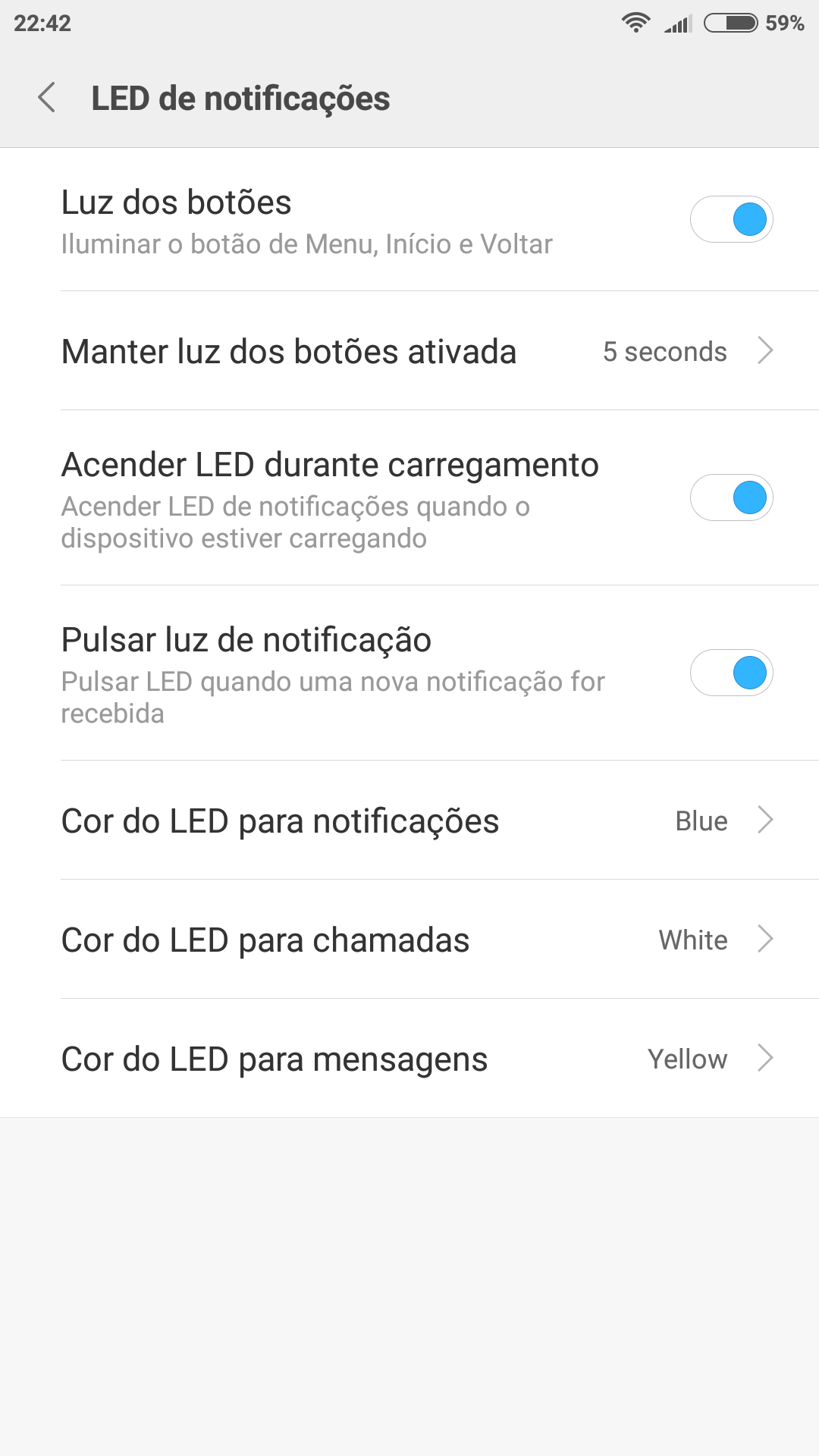This screenshot has width=819, height=1456.
Task: Turn off Pulsar luz de notificação
Action: [x=731, y=673]
